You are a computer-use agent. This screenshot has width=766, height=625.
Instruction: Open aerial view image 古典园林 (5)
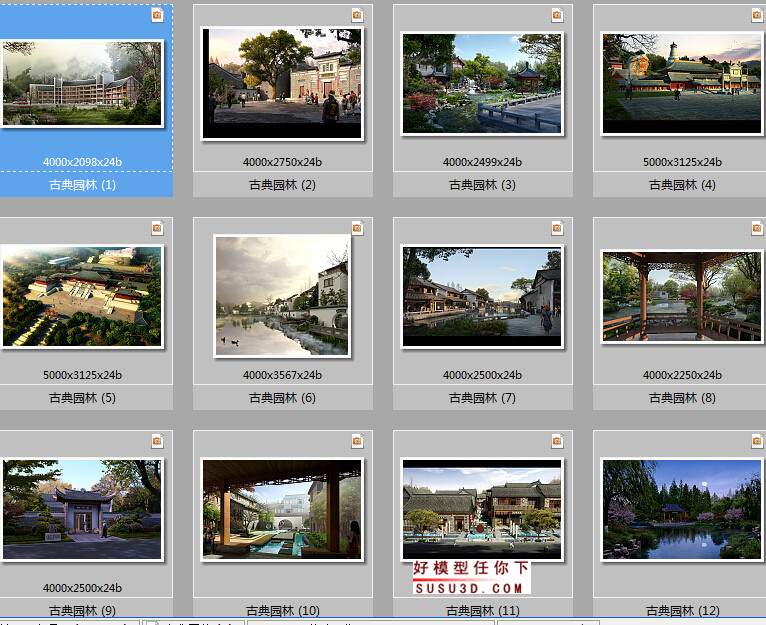(x=83, y=296)
